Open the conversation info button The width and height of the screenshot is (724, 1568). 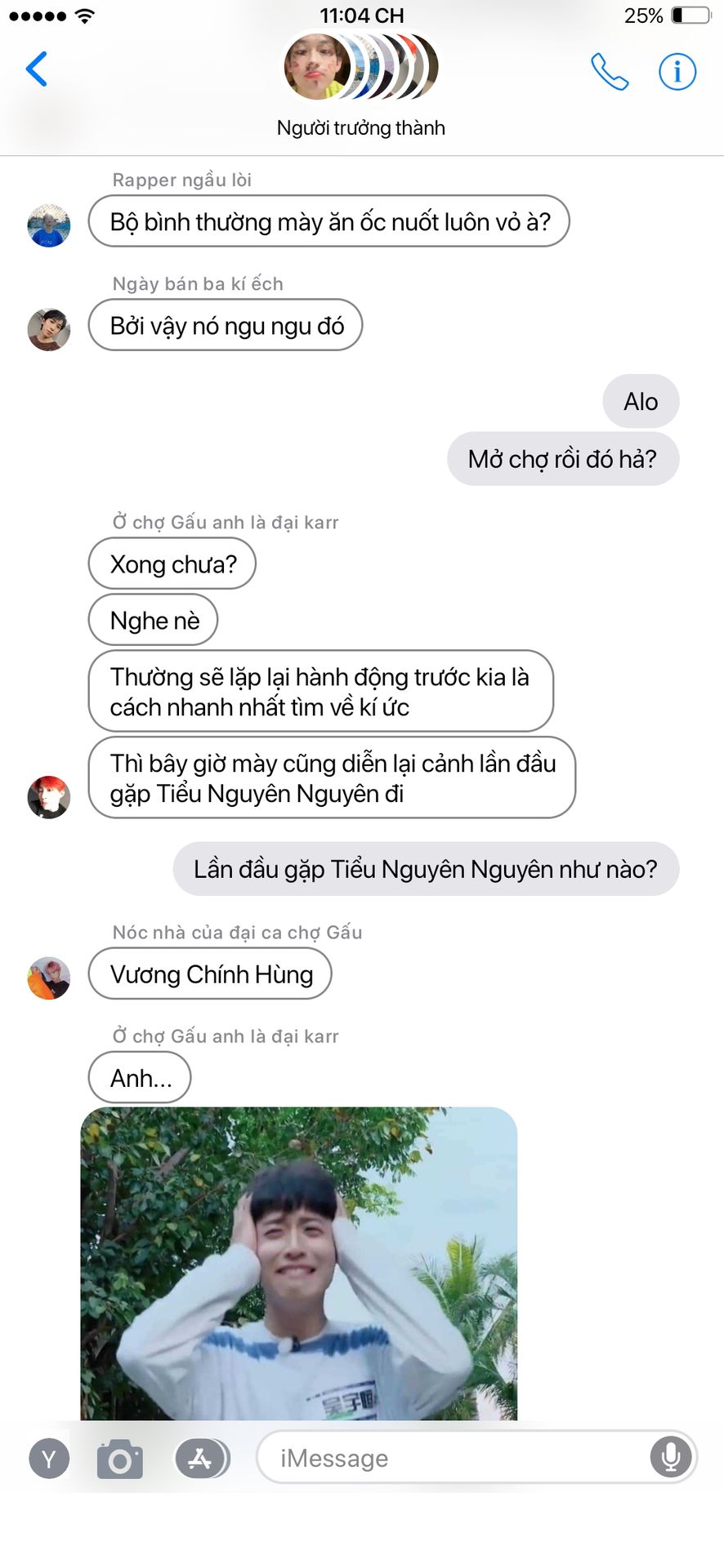click(677, 71)
